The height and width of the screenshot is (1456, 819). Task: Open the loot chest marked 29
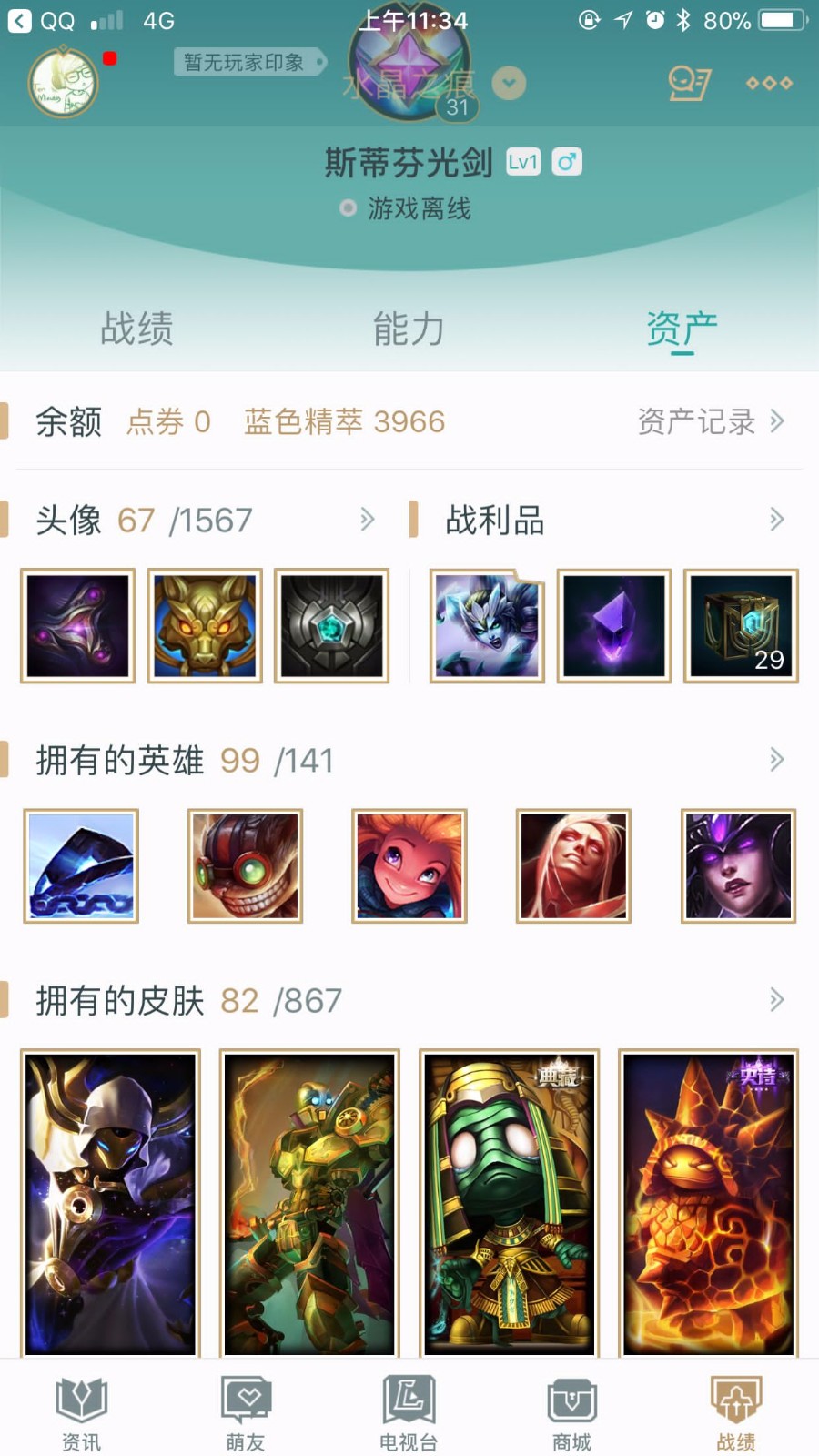pos(741,626)
